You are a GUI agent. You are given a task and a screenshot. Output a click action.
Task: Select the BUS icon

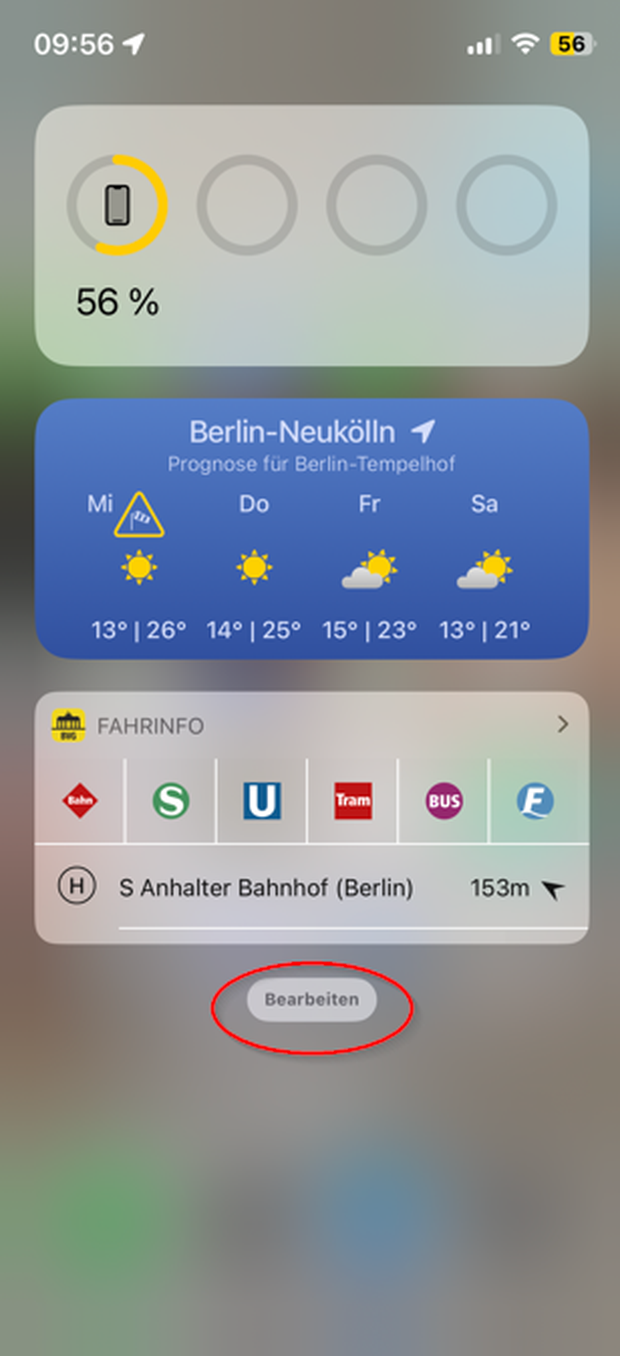pyautogui.click(x=444, y=801)
